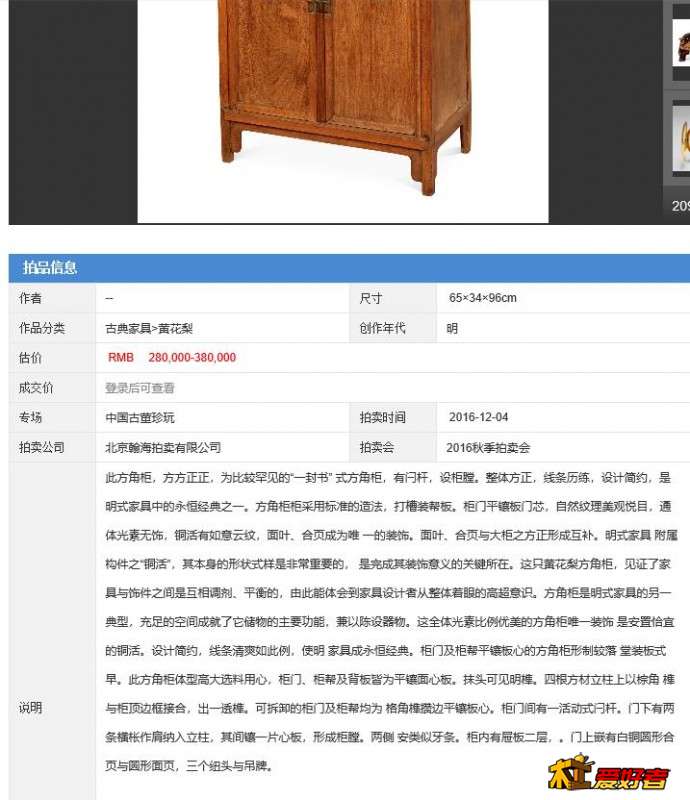Open the 北京翰海拍卖有限公司 company link
Viewport: 690px width, 800px height.
(163, 448)
